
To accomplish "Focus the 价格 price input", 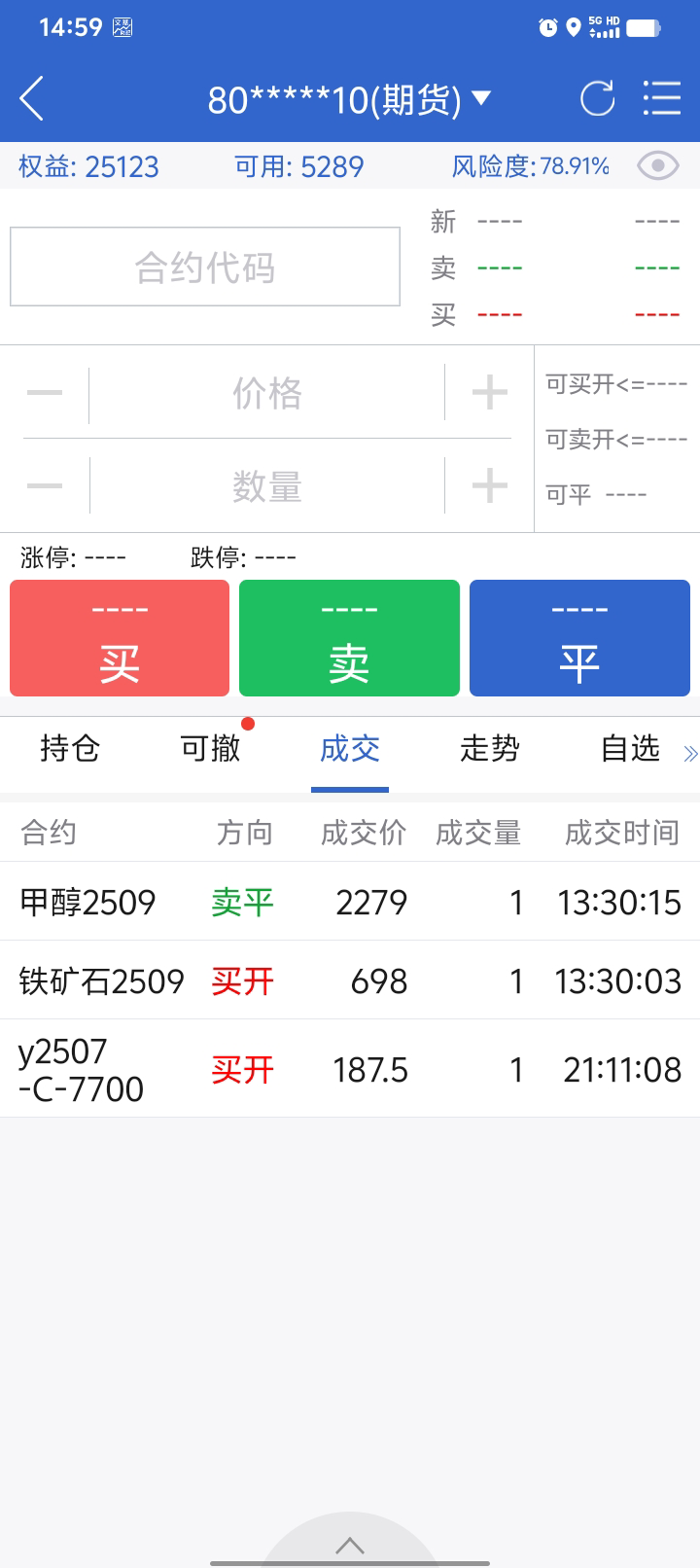I will (267, 393).
